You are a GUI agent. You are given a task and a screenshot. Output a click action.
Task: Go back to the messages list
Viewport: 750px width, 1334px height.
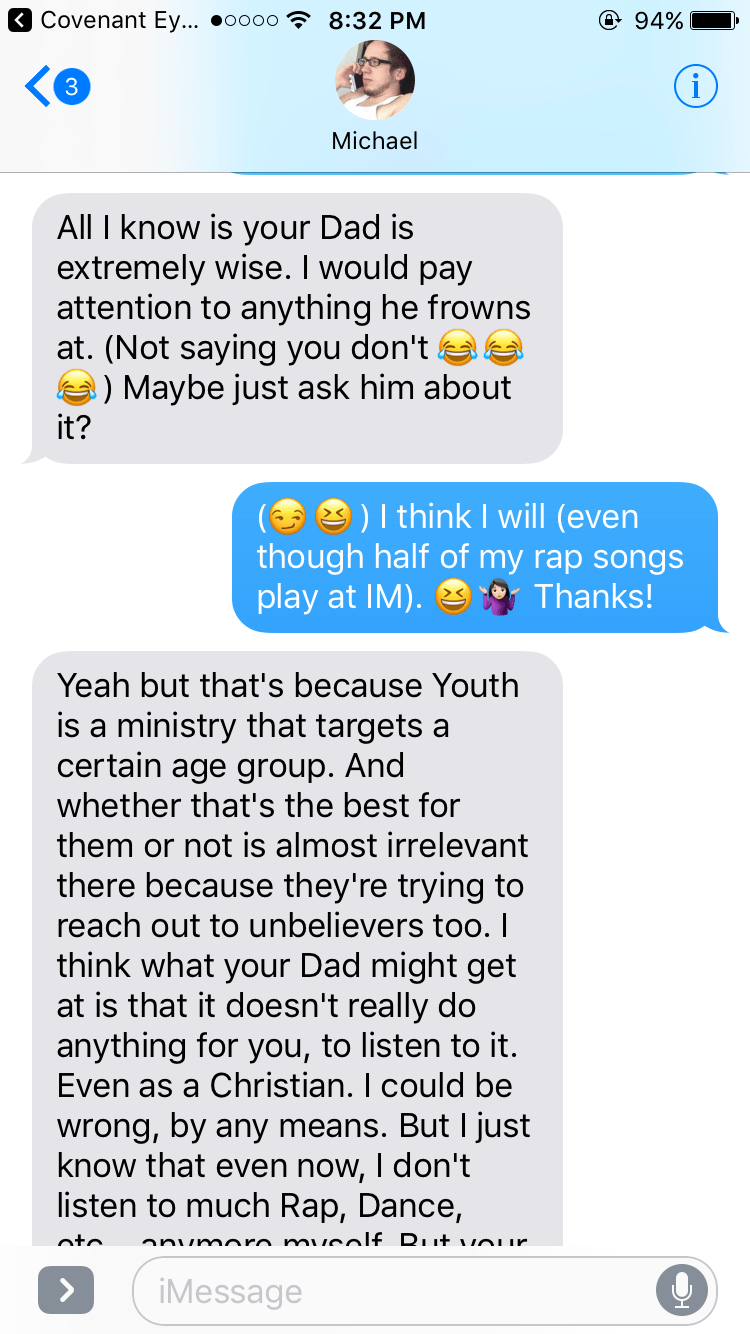coord(57,88)
